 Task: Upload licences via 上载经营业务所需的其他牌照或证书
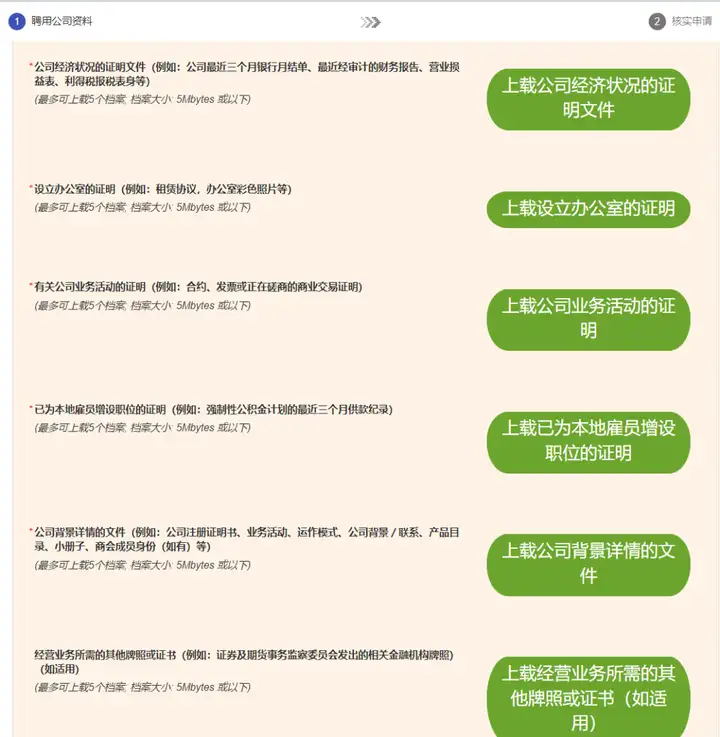(588, 697)
